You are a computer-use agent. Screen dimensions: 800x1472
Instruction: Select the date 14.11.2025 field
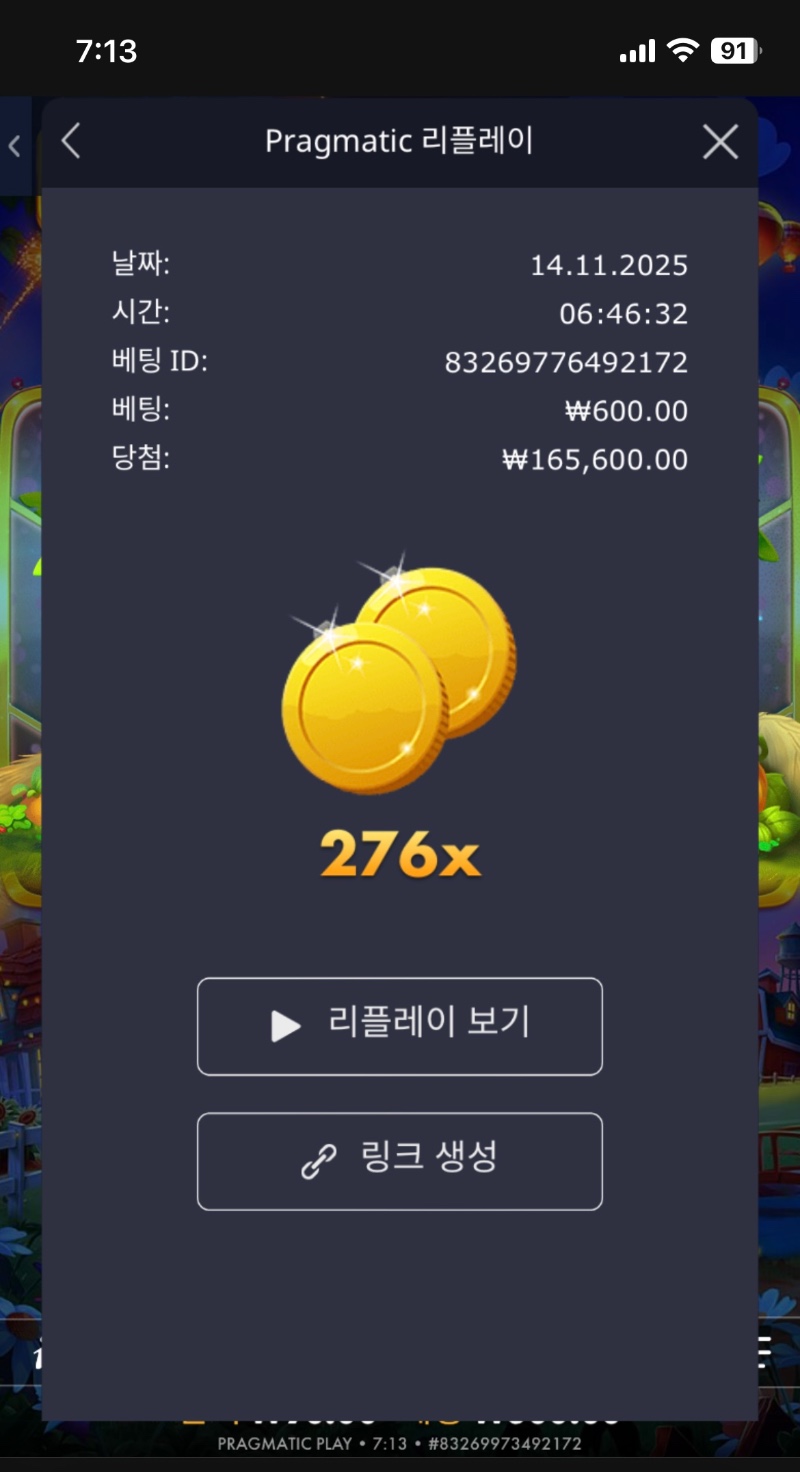click(x=608, y=266)
